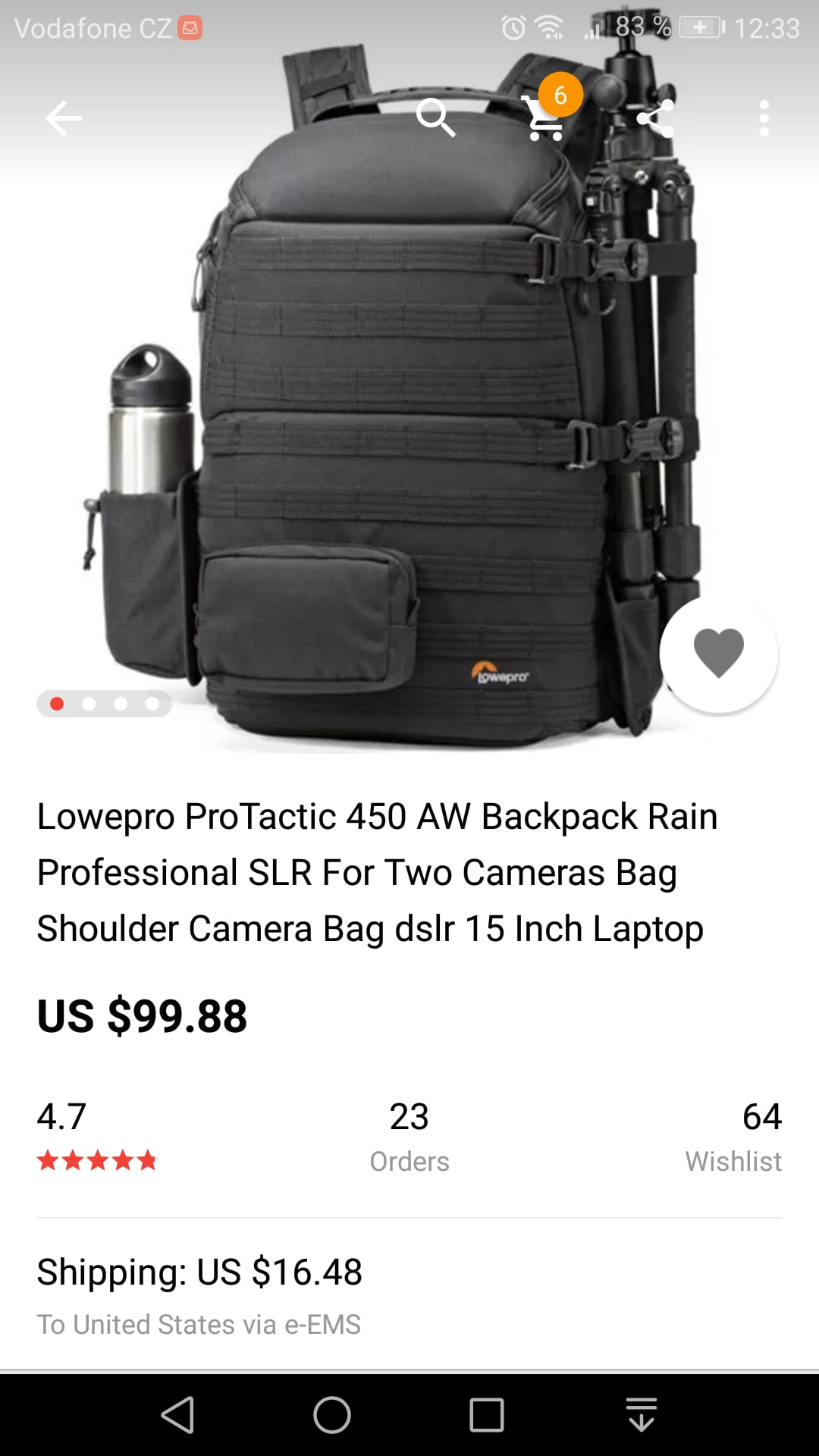Tap the system home button
This screenshot has width=819, height=1456.
tap(332, 1415)
